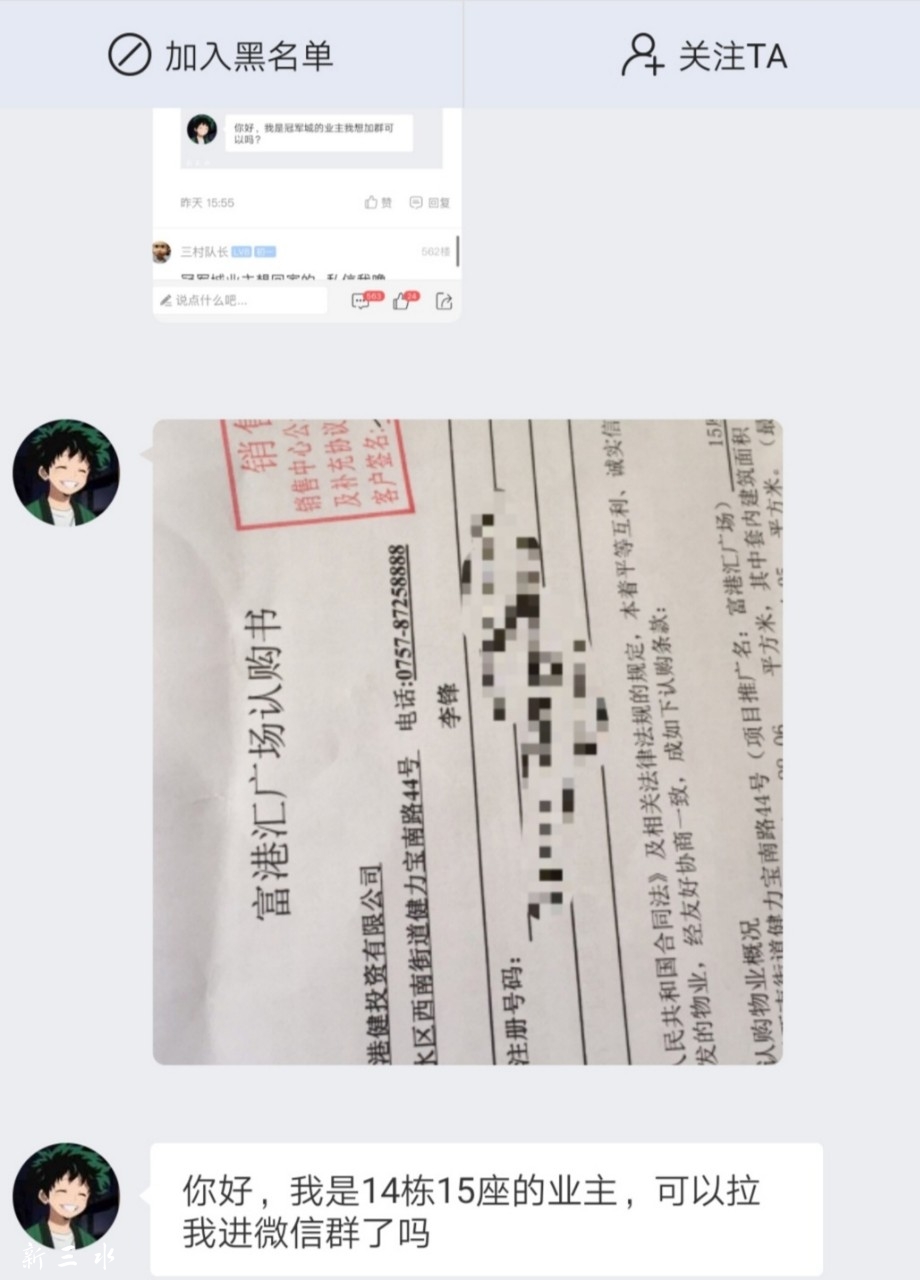The height and width of the screenshot is (1280, 920).
Task: Follow this user with 关注TA
Action: [704, 55]
